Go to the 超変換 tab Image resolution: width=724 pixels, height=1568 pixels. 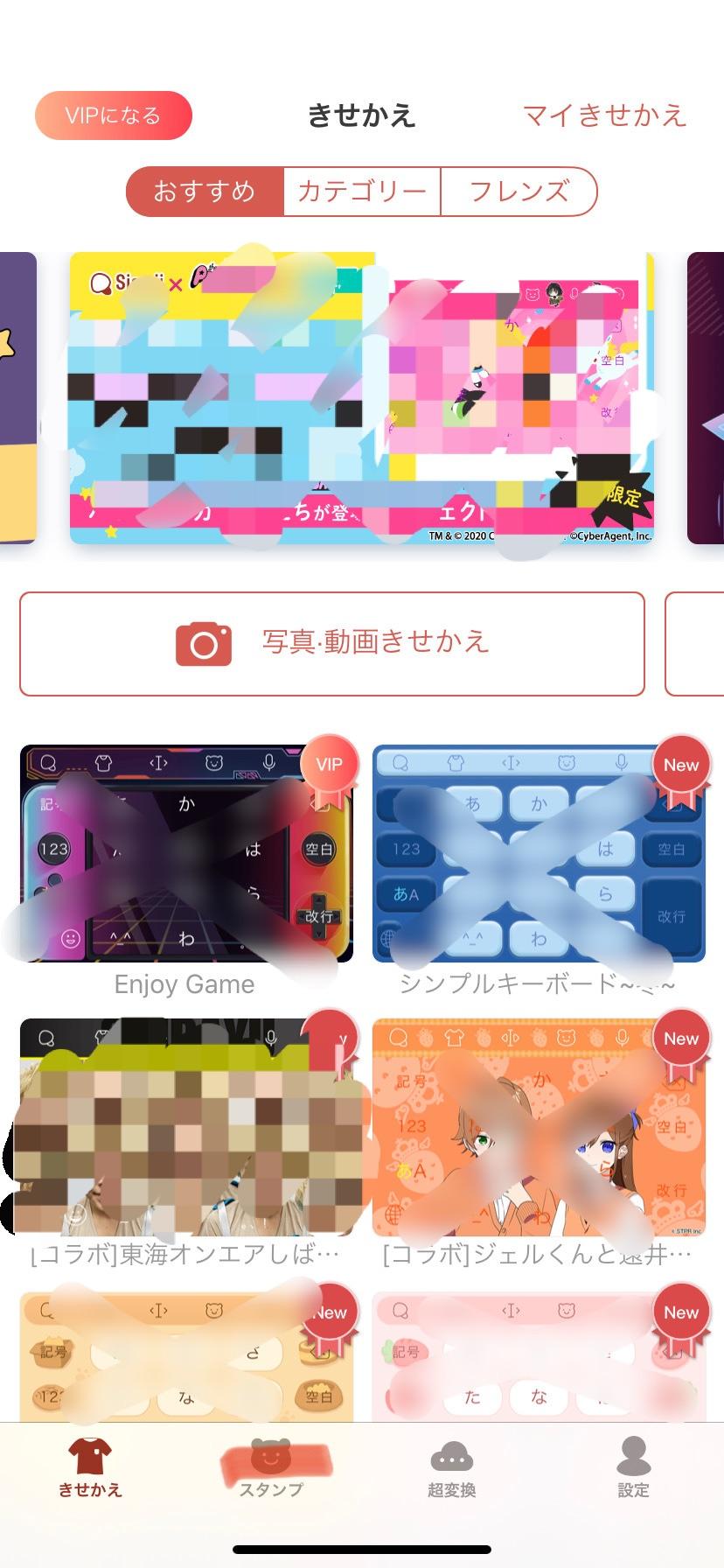click(452, 1468)
